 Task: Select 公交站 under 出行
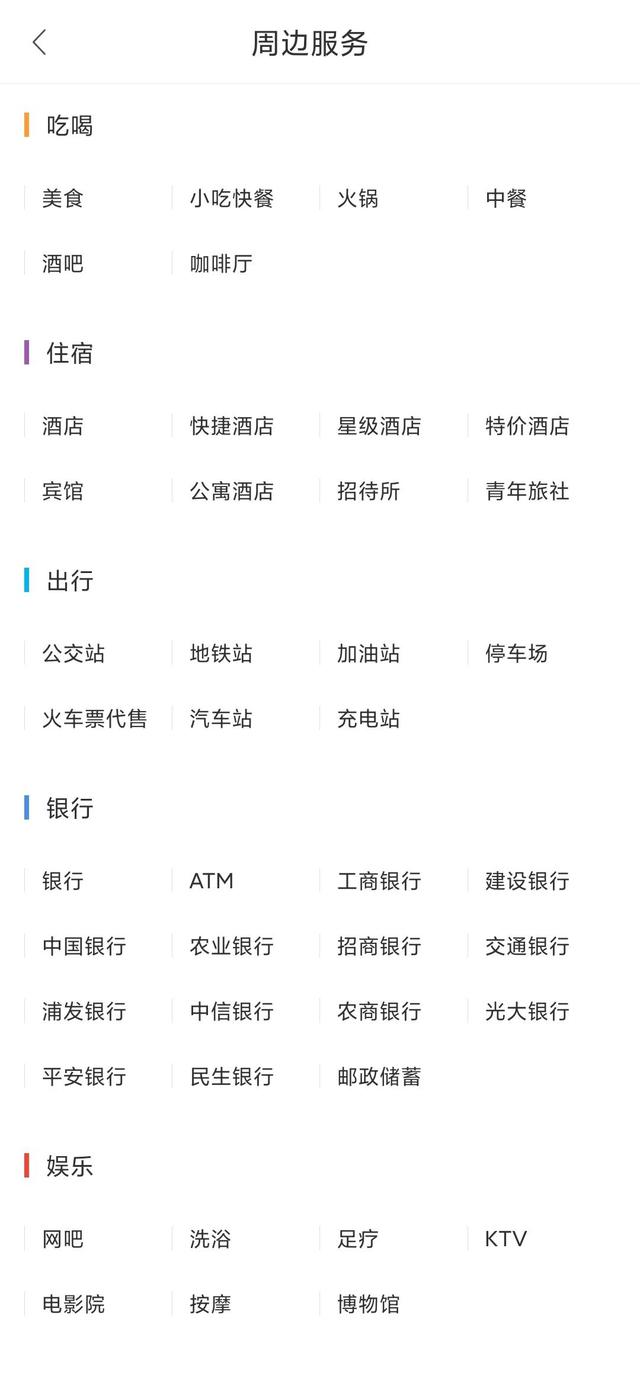click(73, 654)
